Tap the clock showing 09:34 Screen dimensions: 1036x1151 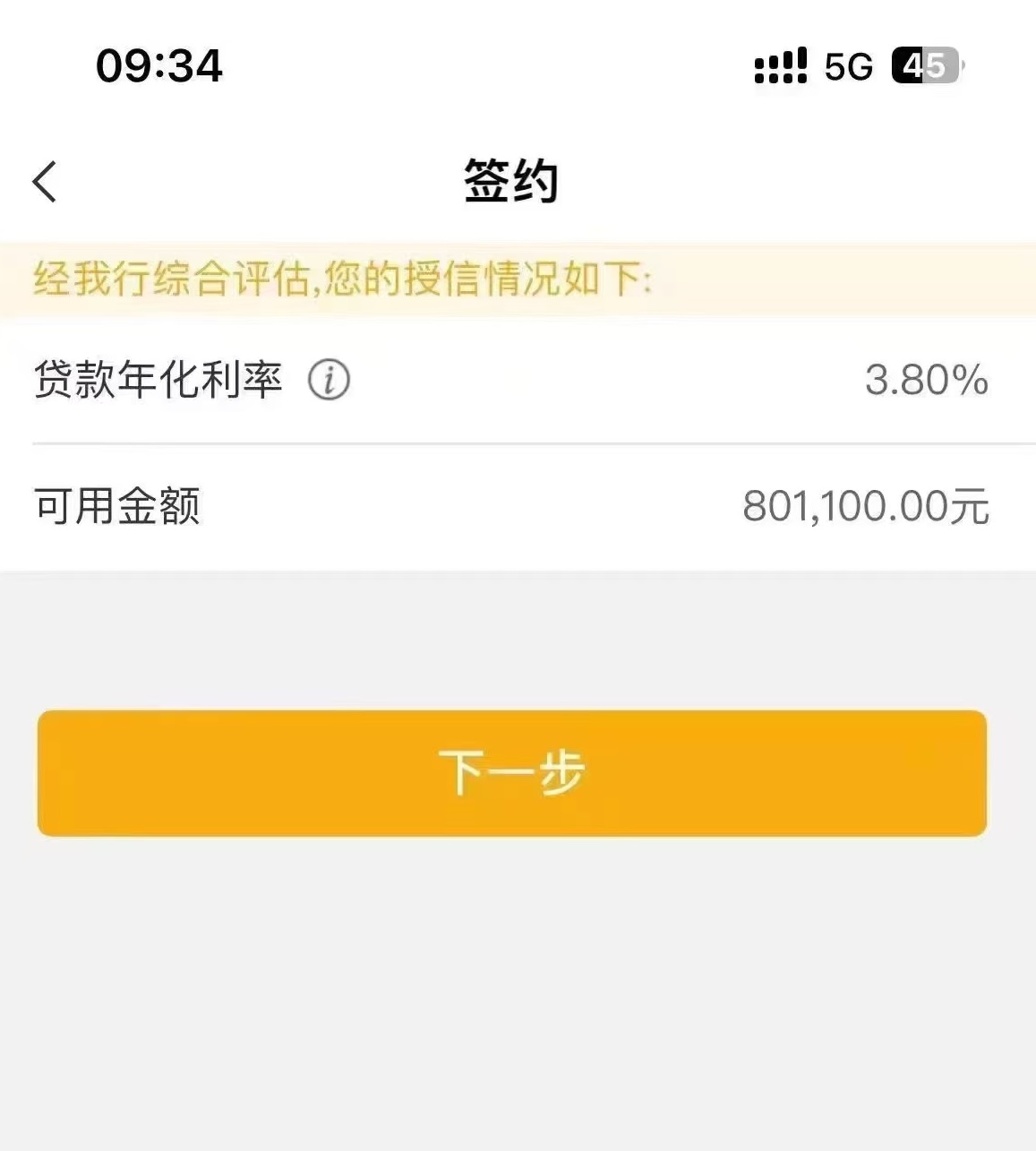tap(158, 66)
